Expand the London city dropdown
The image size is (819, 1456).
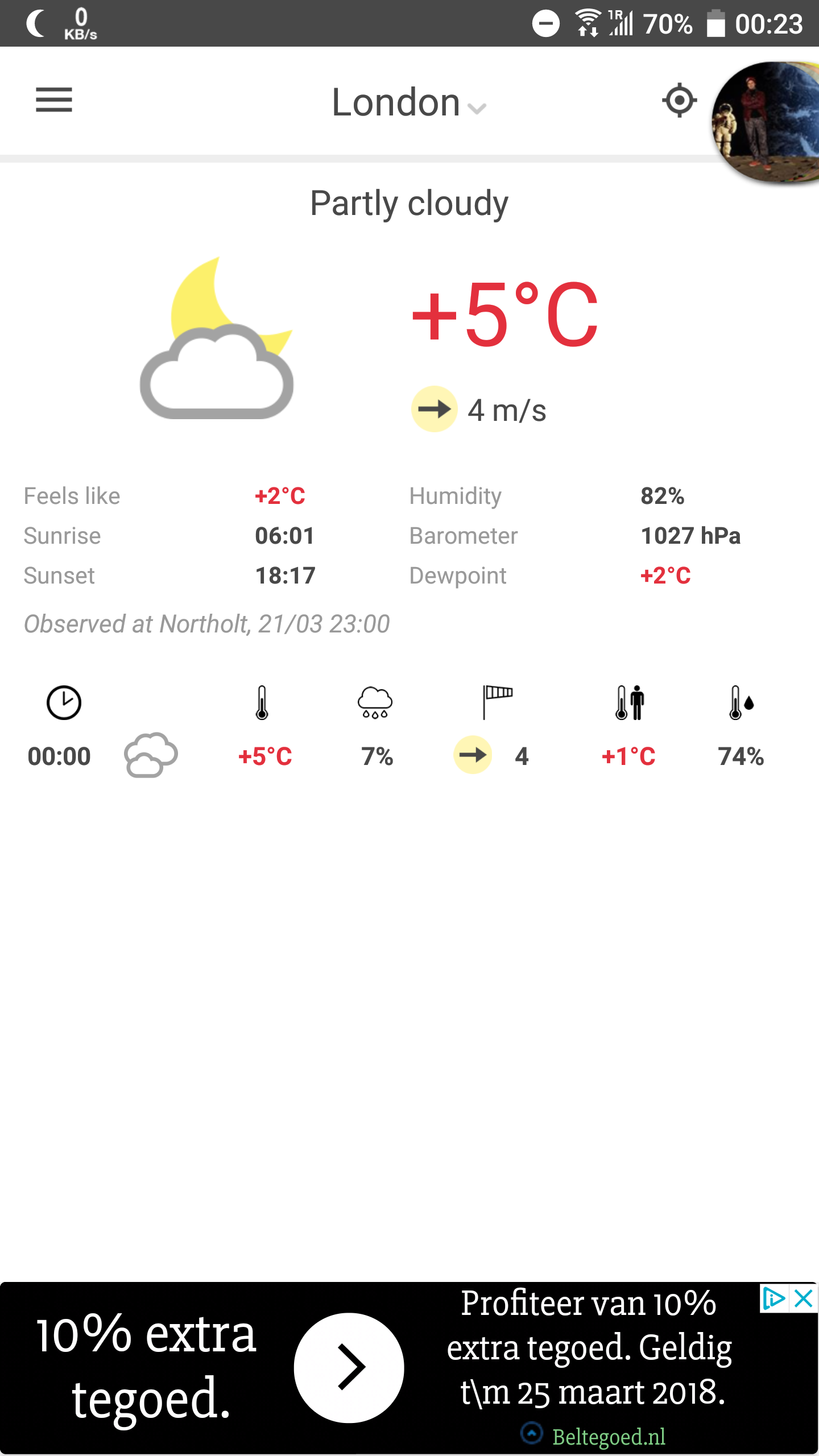[x=409, y=103]
